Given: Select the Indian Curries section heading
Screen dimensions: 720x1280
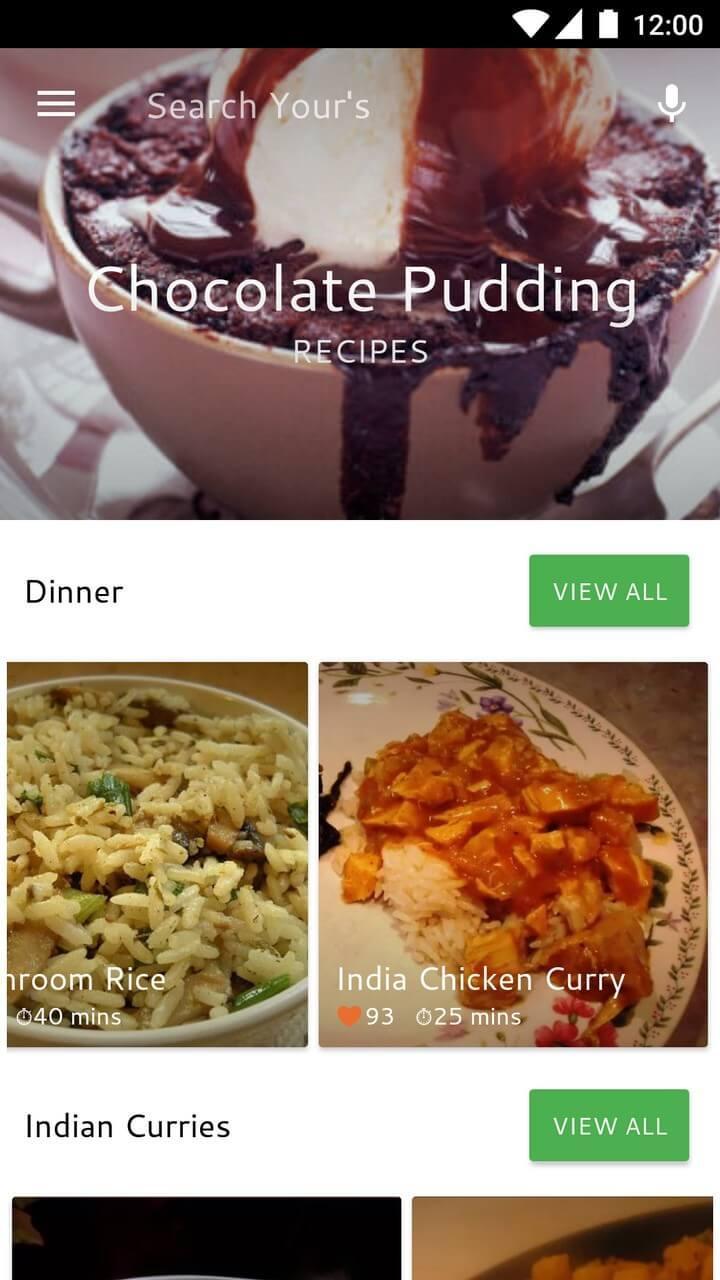Looking at the screenshot, I should point(128,1125).
